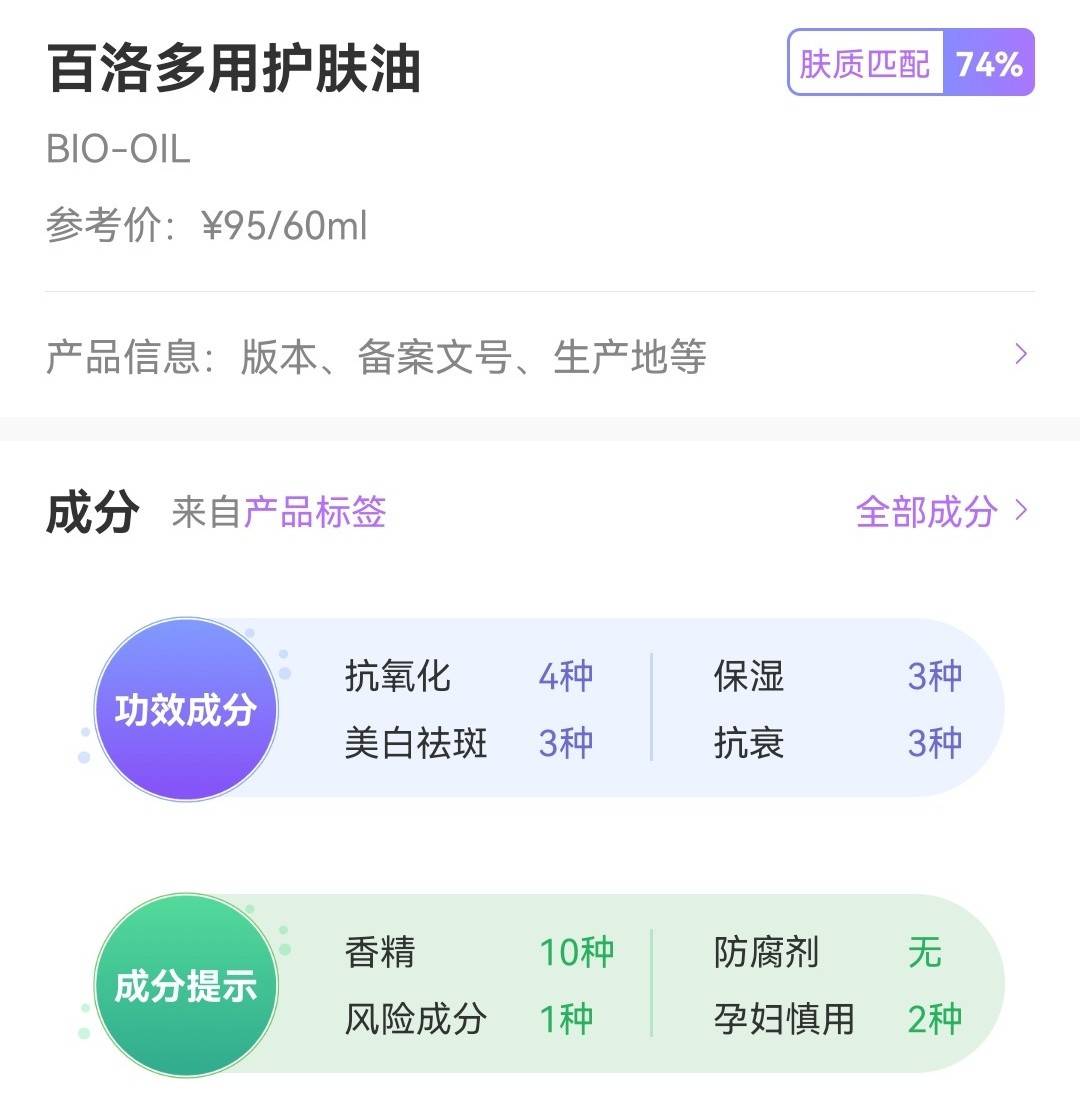Open the 肤质匹配 74% skin match badge
This screenshot has width=1080, height=1097.
pos(910,63)
